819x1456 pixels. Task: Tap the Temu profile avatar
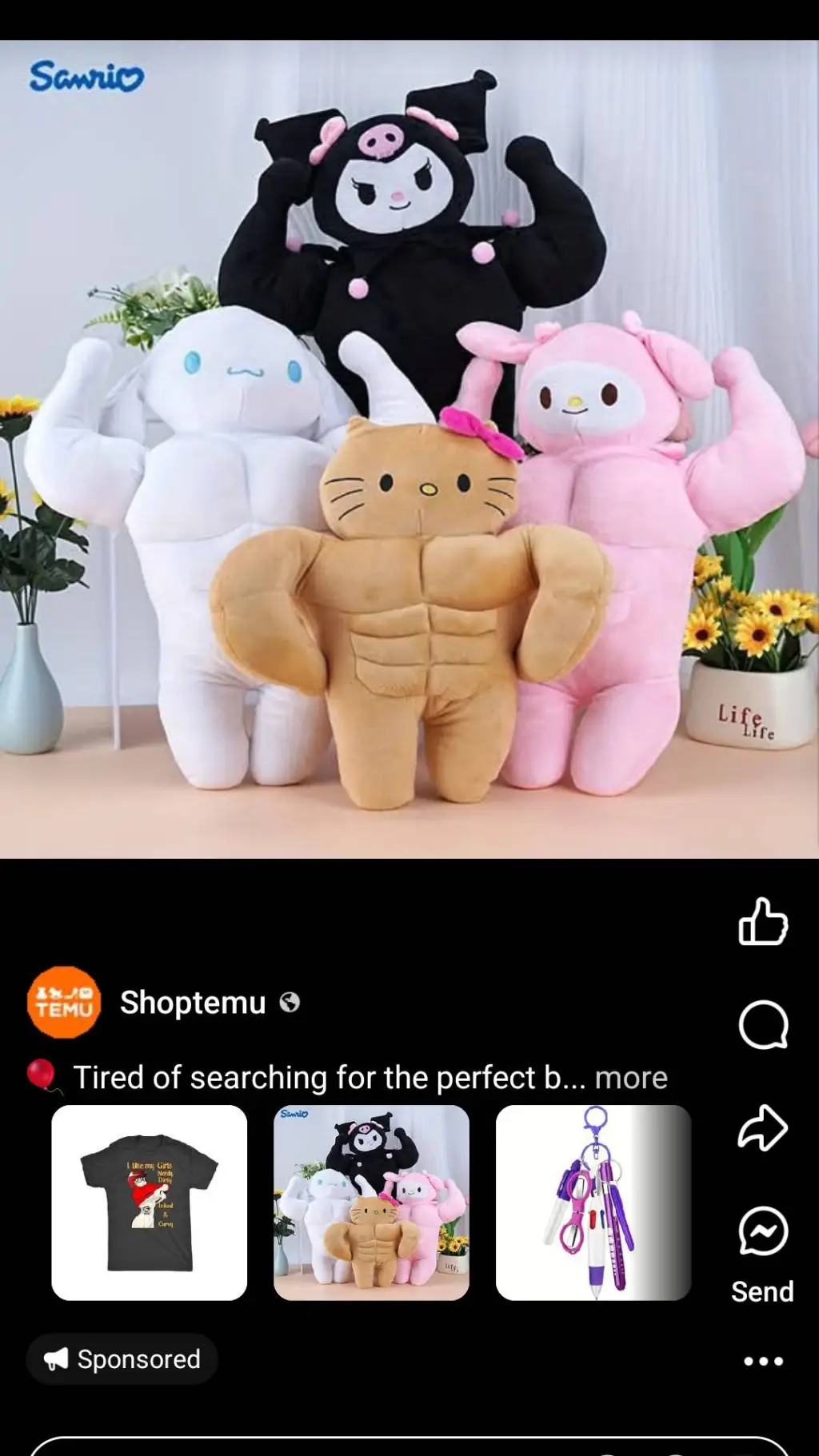tap(64, 1003)
